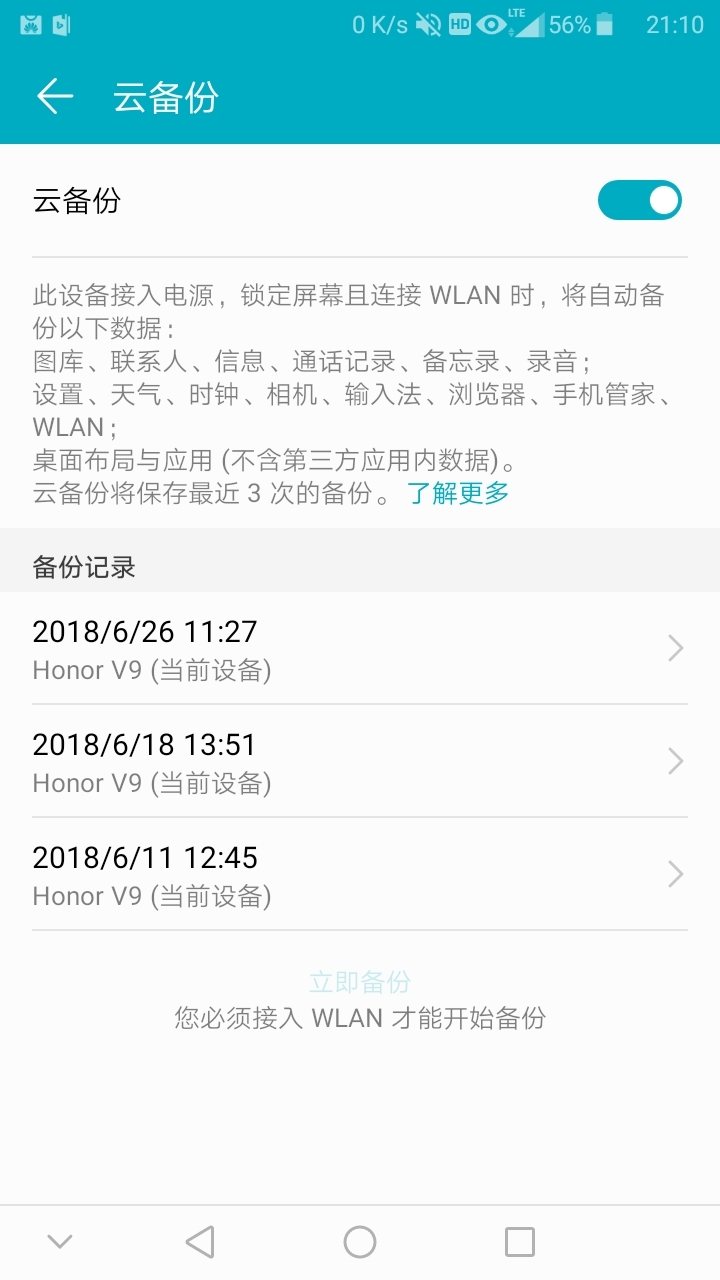Expand the 2018/6/26 backup record
Screen dimensions: 720x1280
click(674, 648)
